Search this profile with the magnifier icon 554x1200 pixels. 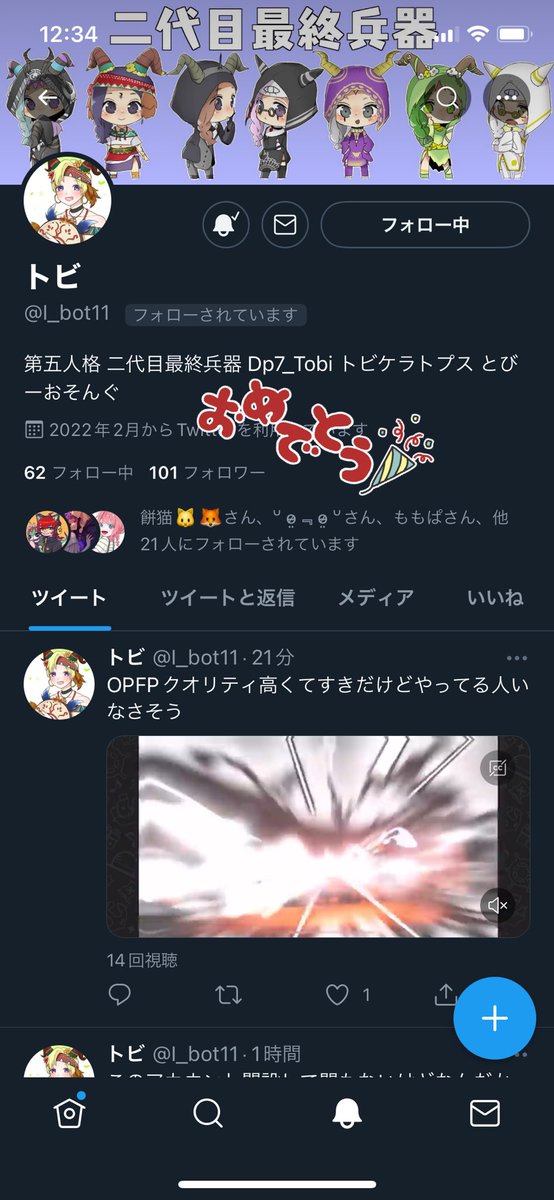pyautogui.click(x=447, y=97)
